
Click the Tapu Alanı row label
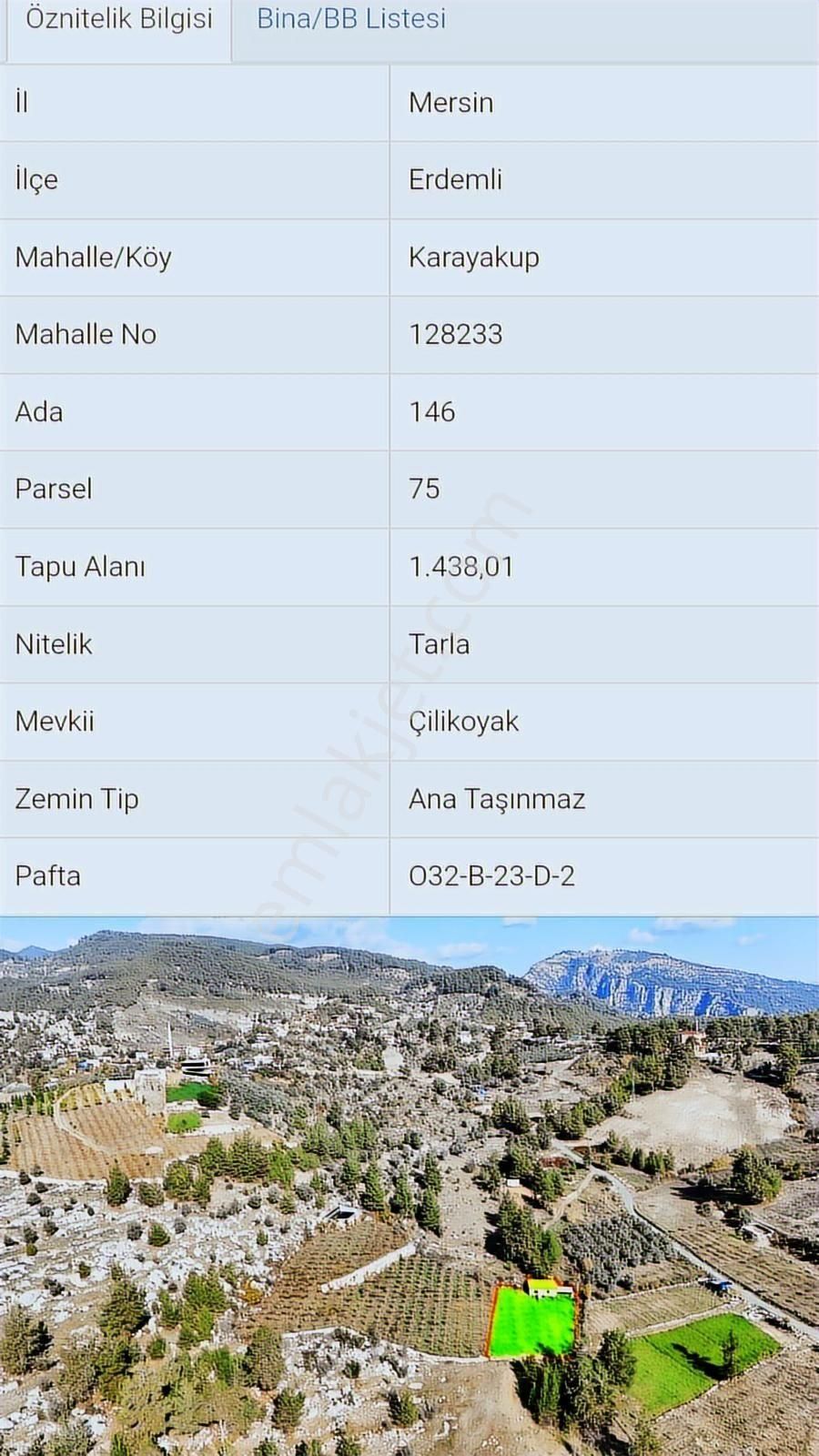pyautogui.click(x=80, y=566)
